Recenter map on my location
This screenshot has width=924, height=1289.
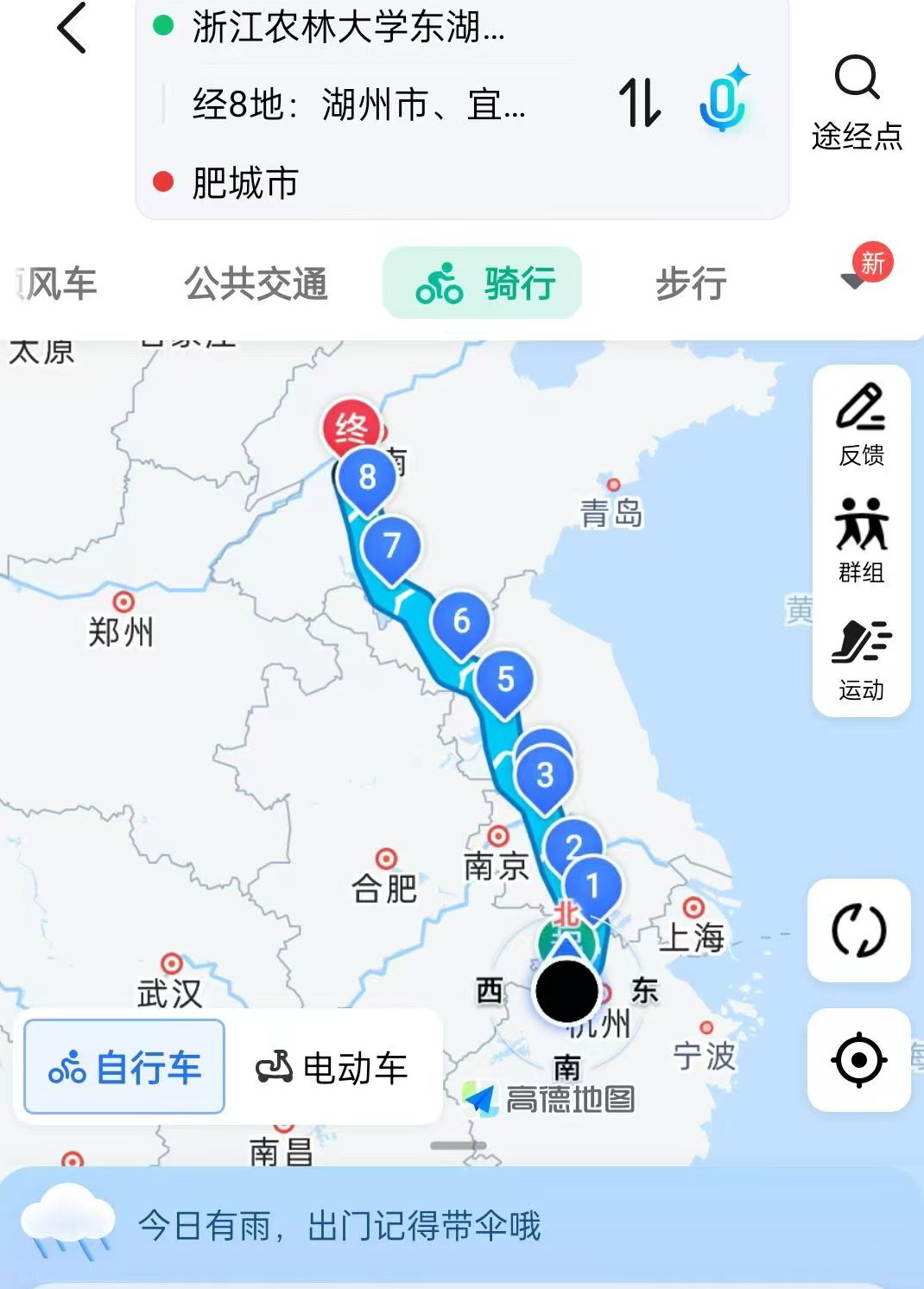click(x=858, y=1059)
